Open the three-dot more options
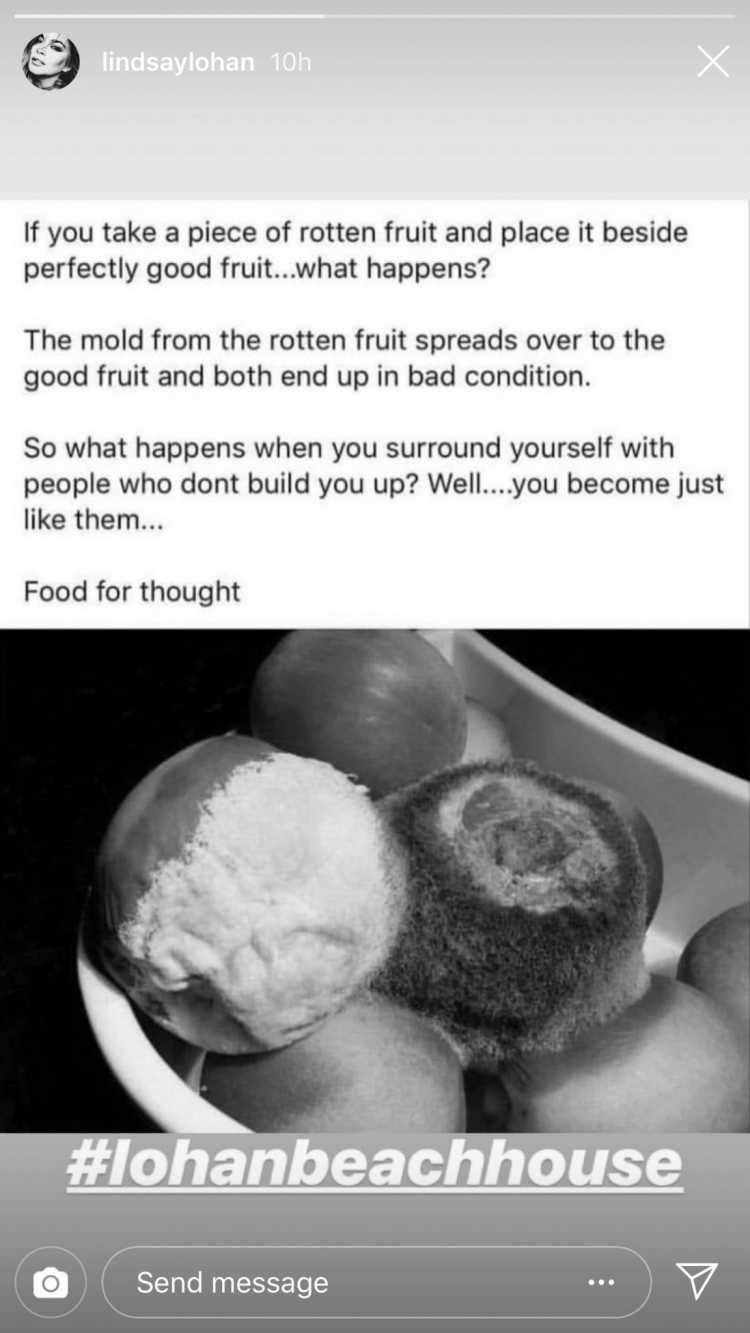The height and width of the screenshot is (1333, 750). pos(601,1282)
